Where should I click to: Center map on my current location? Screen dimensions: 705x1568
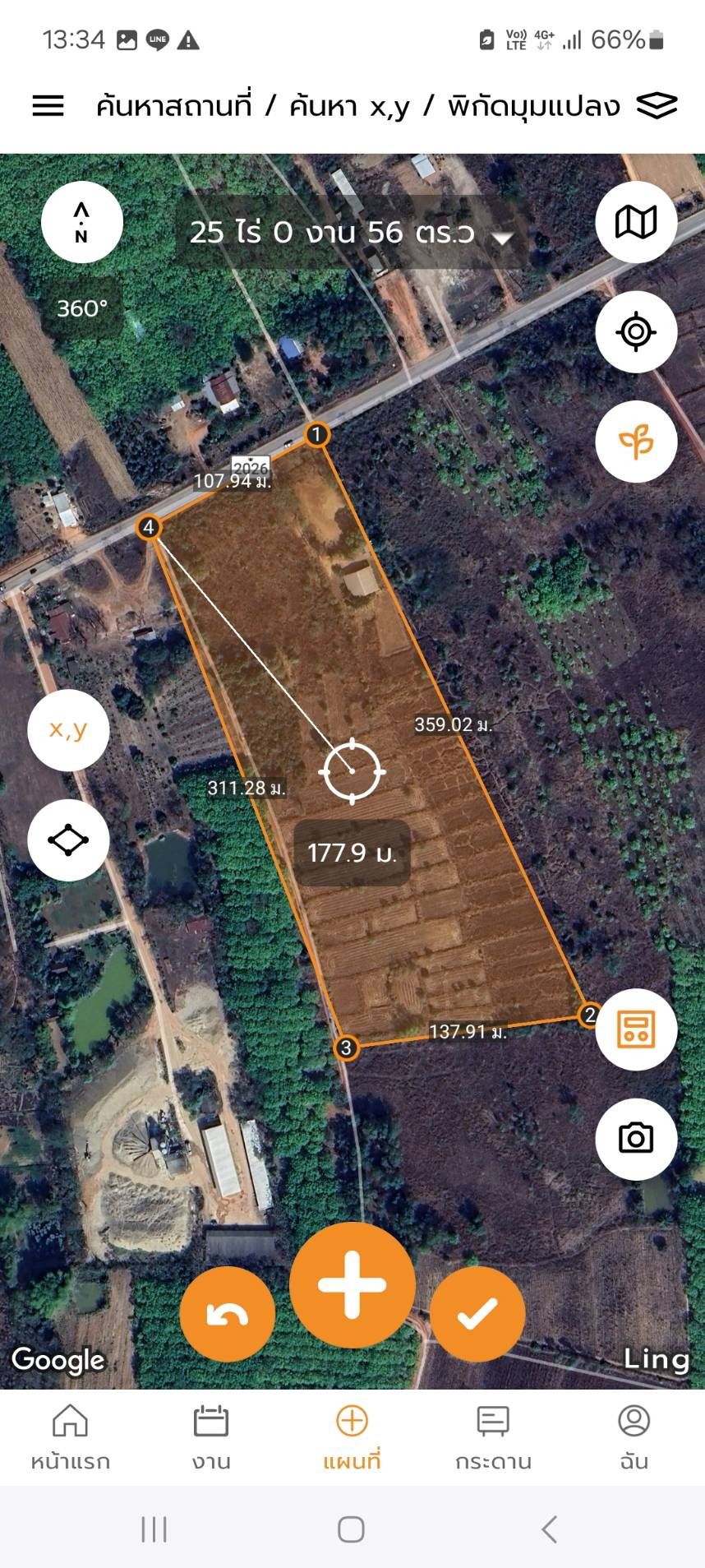[636, 332]
